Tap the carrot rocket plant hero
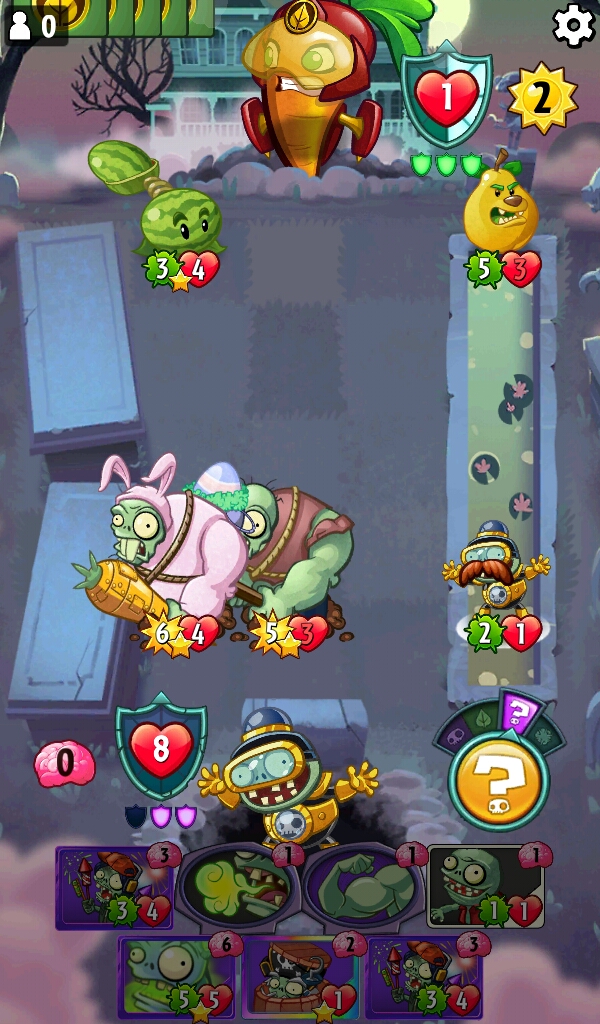The image size is (600, 1024). point(312,85)
